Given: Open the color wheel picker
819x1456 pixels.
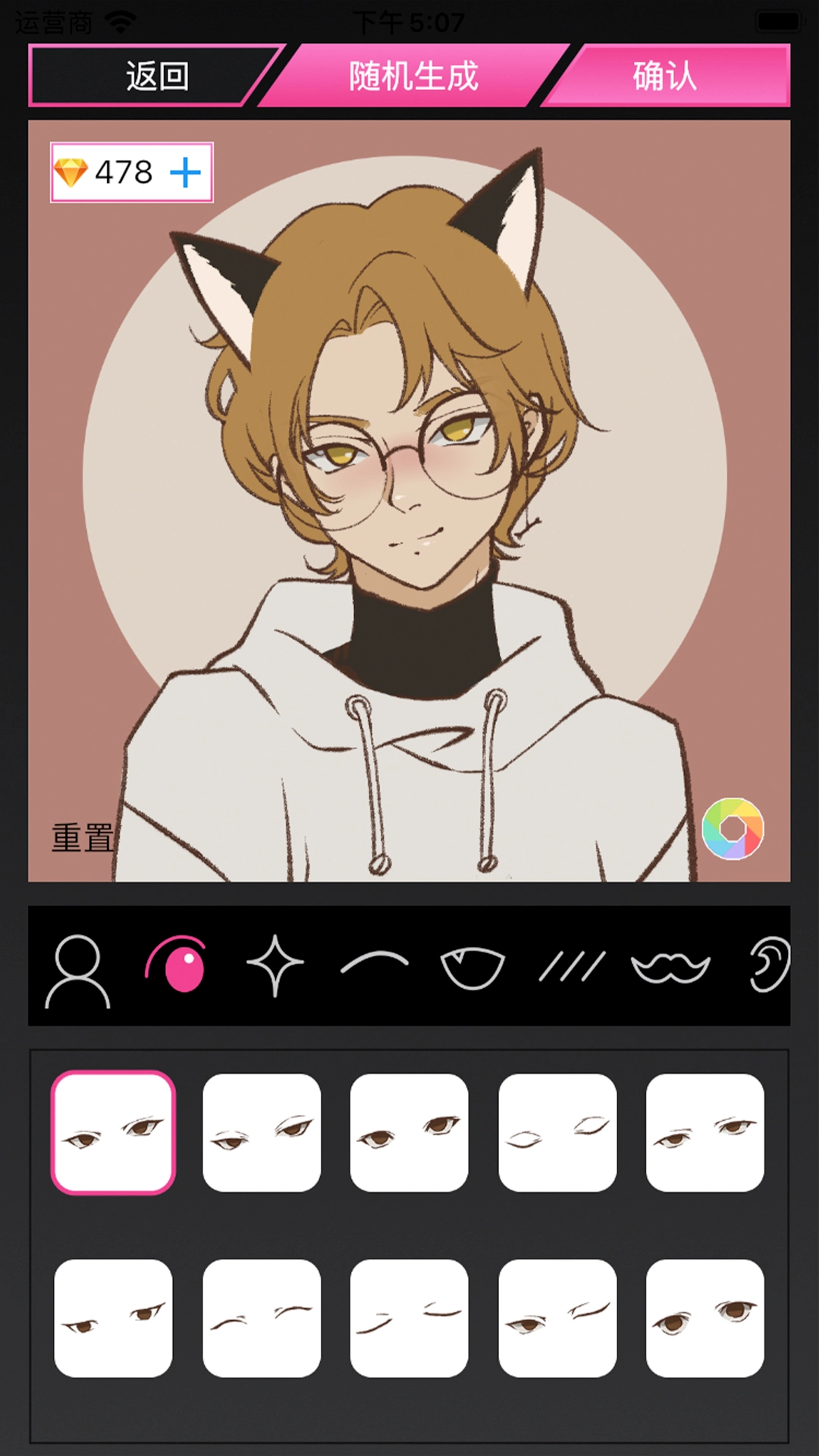Looking at the screenshot, I should pos(733,828).
